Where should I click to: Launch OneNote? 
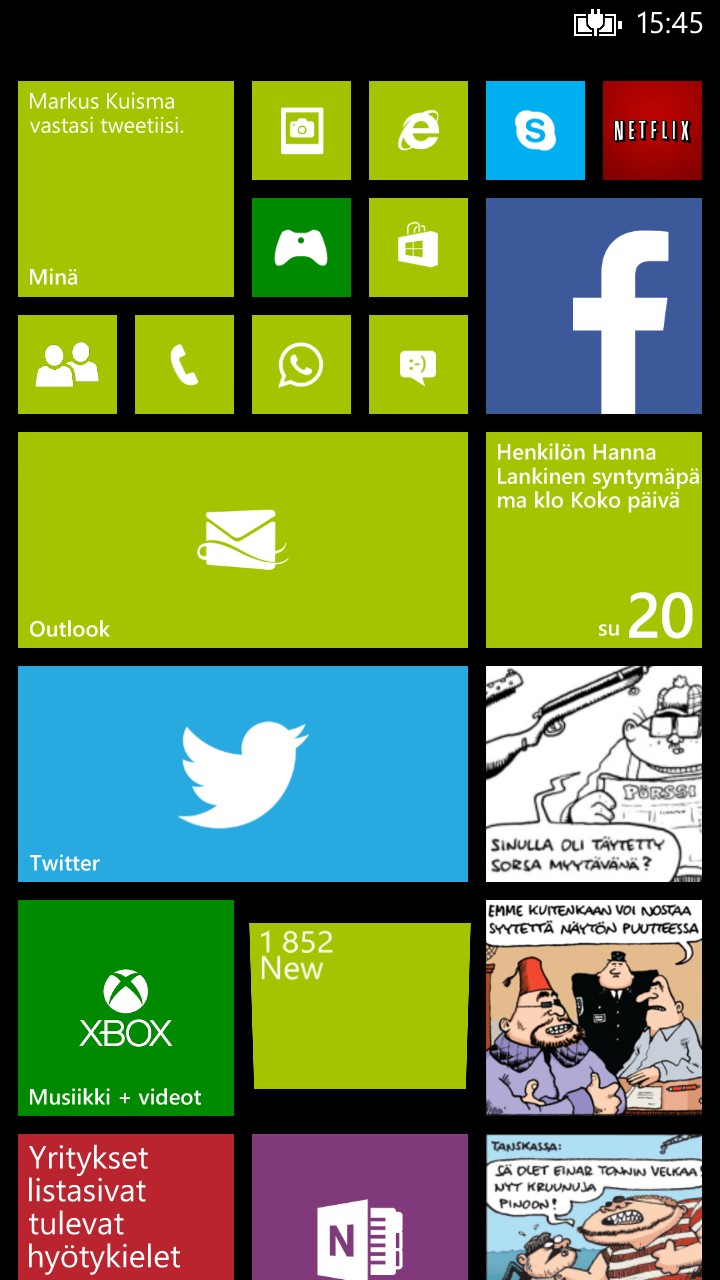(360, 1207)
